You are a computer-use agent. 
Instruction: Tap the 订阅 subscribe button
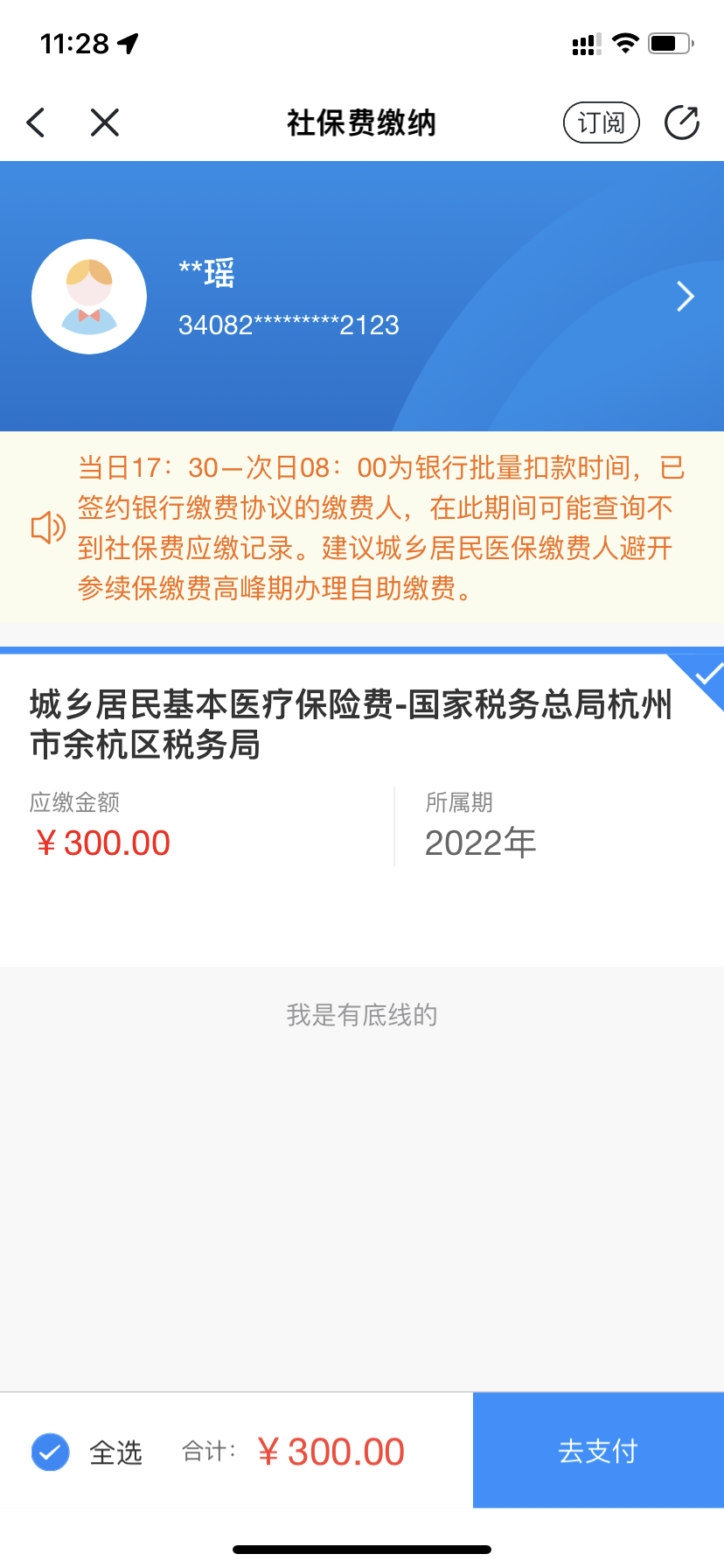tap(601, 122)
